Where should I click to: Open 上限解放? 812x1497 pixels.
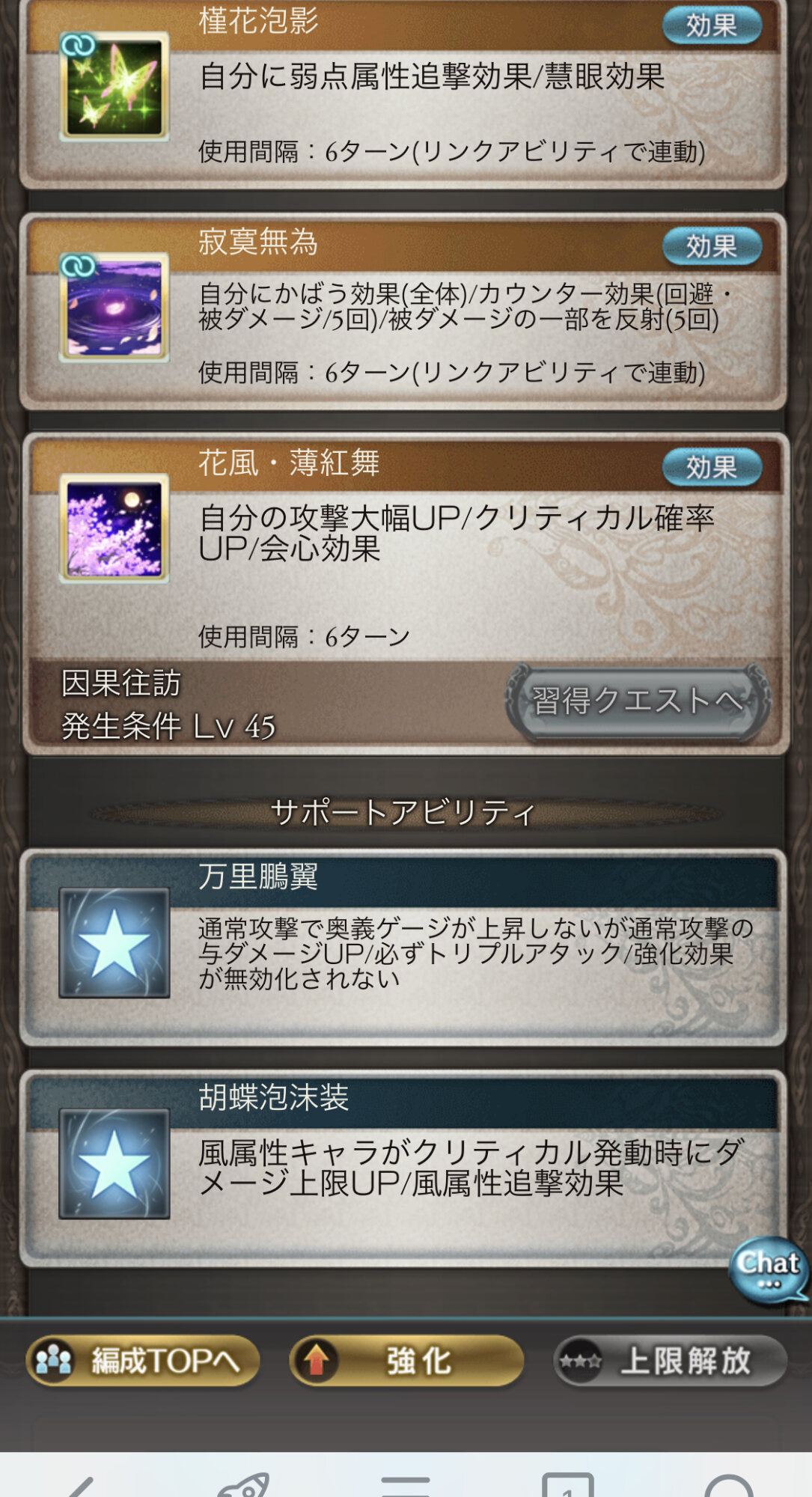670,1360
